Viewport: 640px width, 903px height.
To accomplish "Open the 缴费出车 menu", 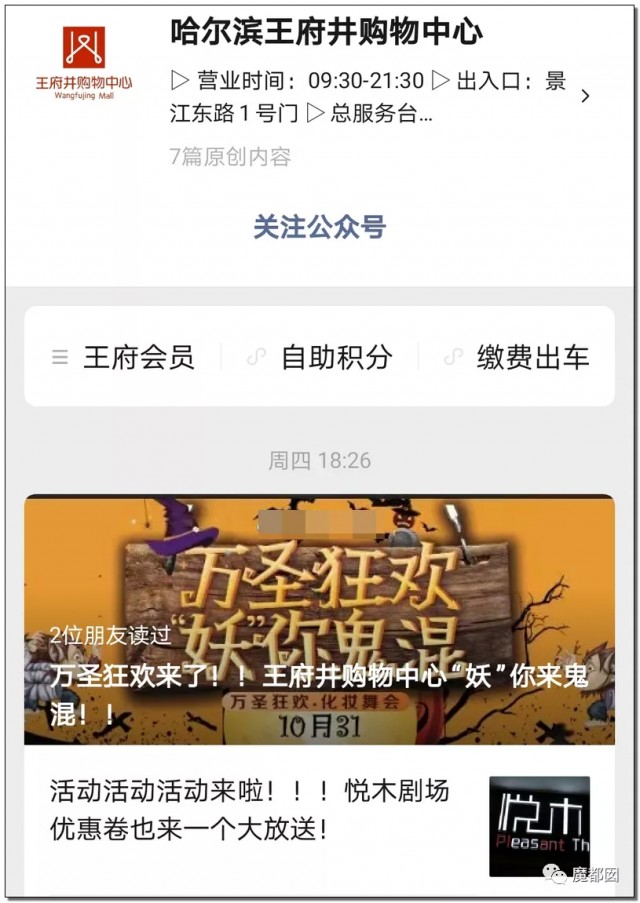I will click(517, 357).
